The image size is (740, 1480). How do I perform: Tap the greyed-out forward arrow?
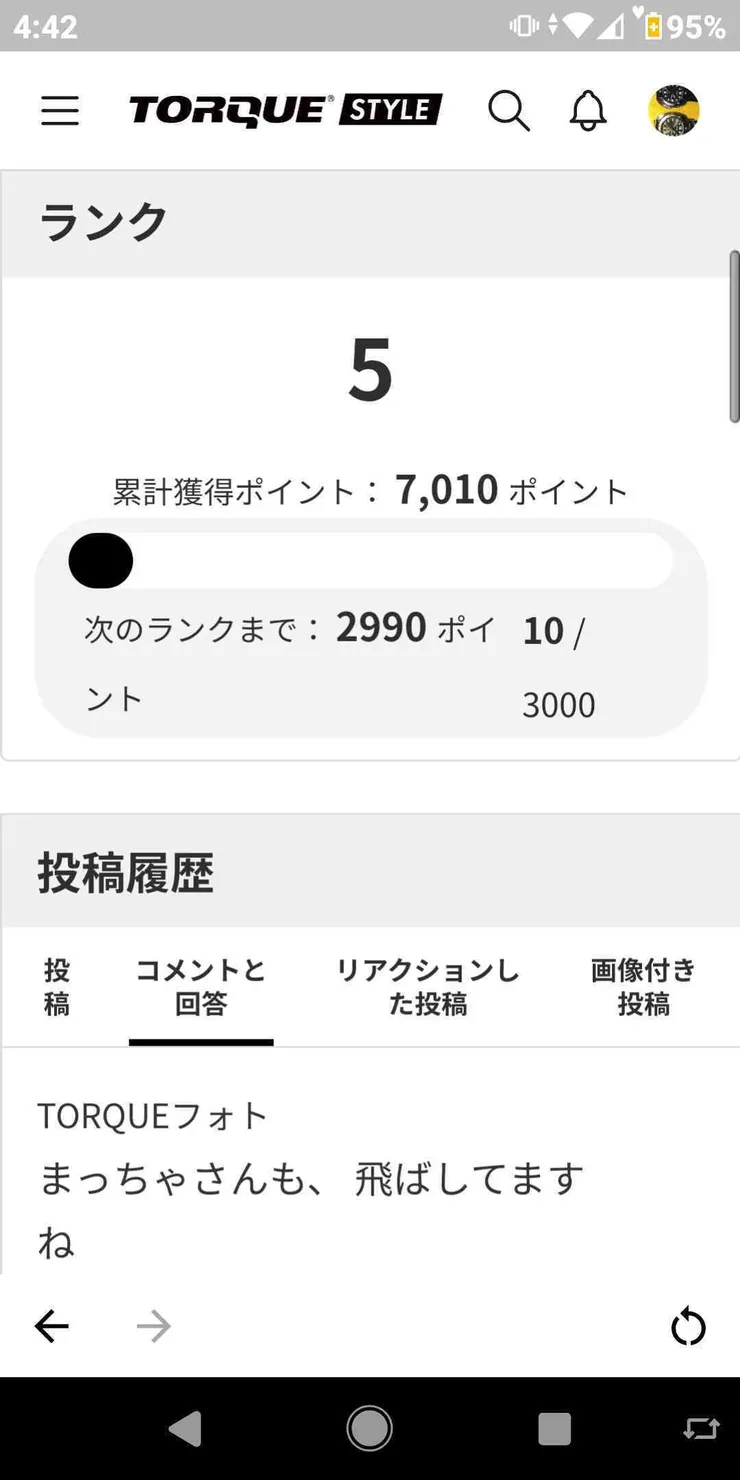pyautogui.click(x=153, y=1326)
